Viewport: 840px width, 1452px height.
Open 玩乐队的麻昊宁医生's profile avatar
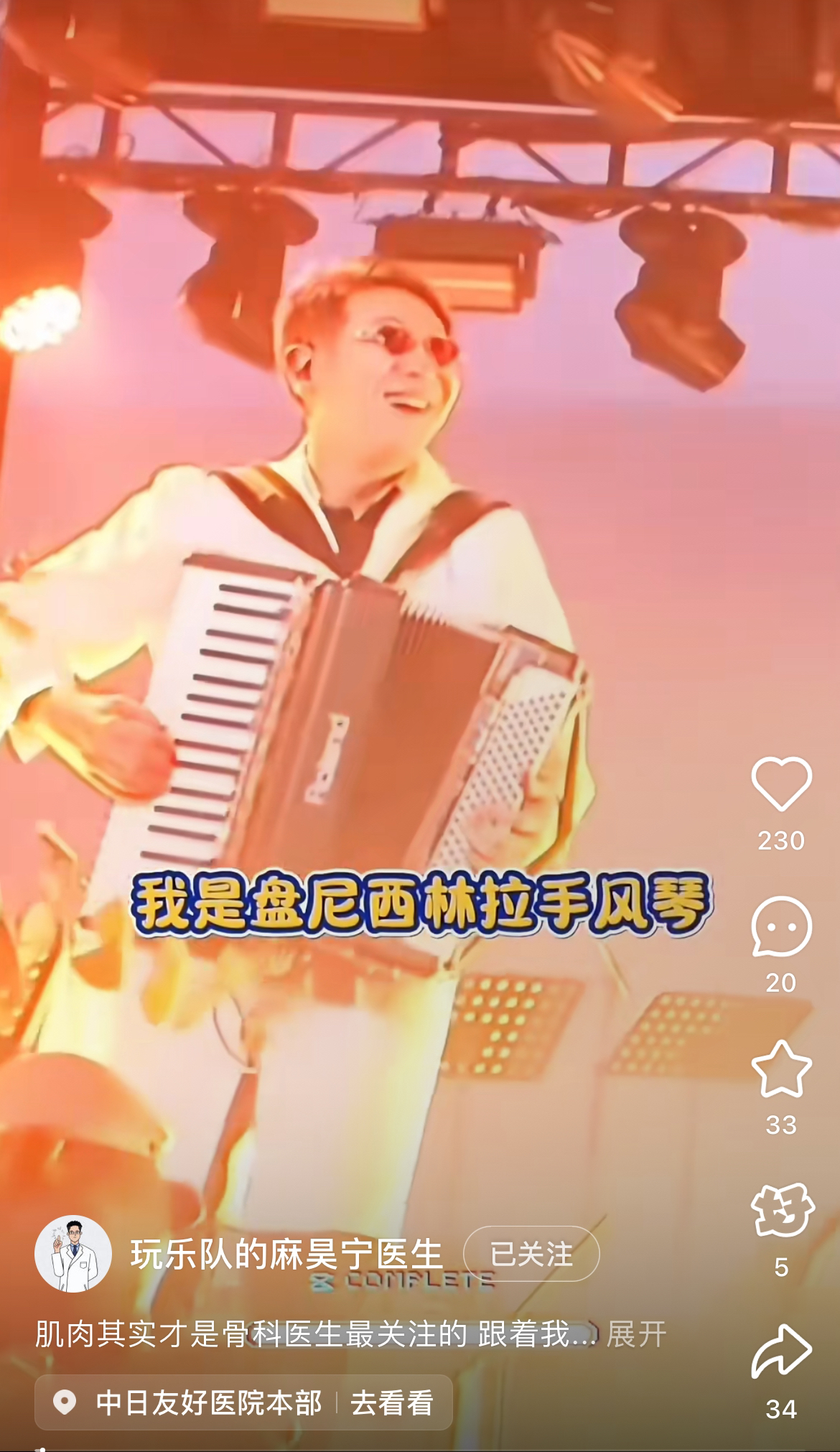click(x=73, y=1254)
